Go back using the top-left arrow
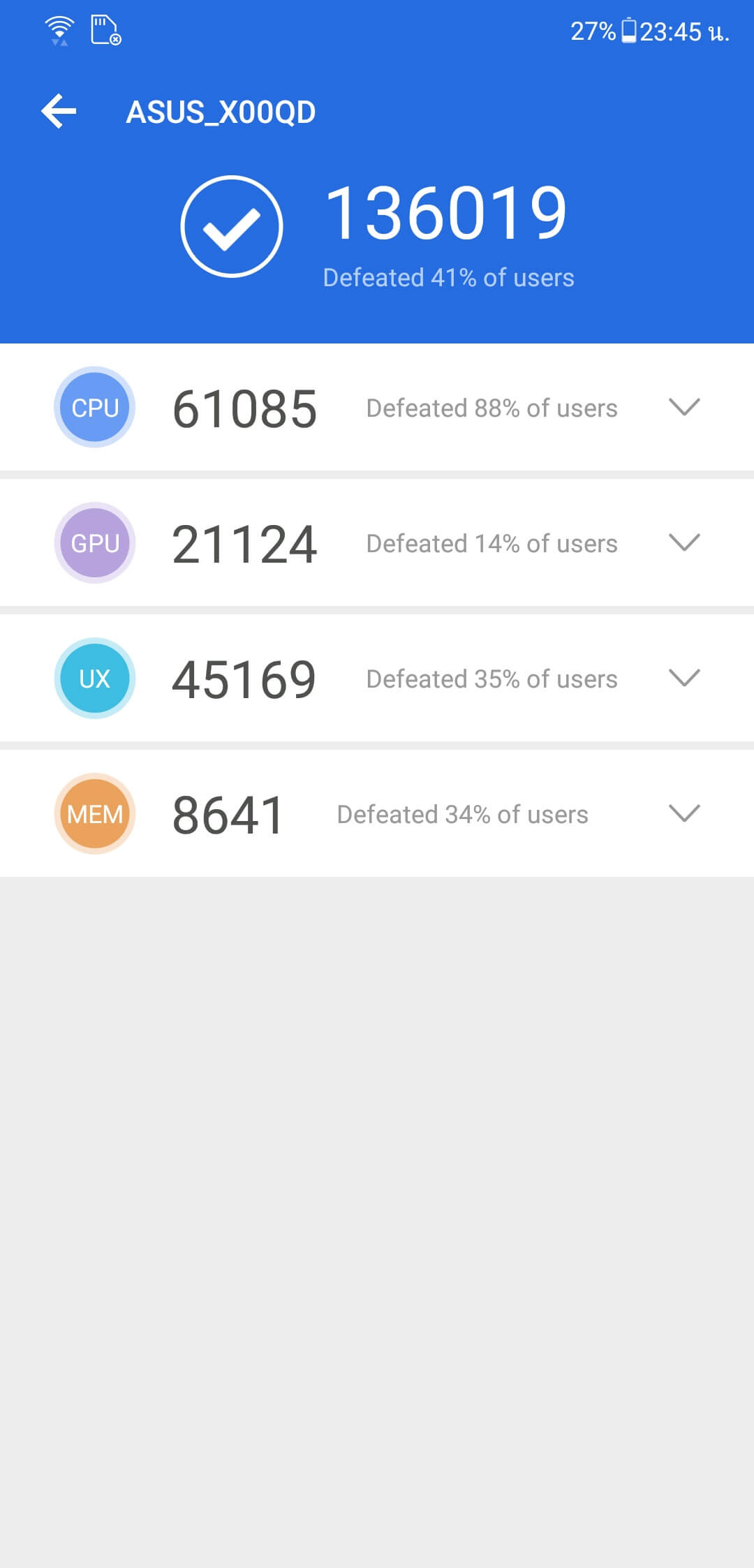The width and height of the screenshot is (754, 1568). point(59,112)
